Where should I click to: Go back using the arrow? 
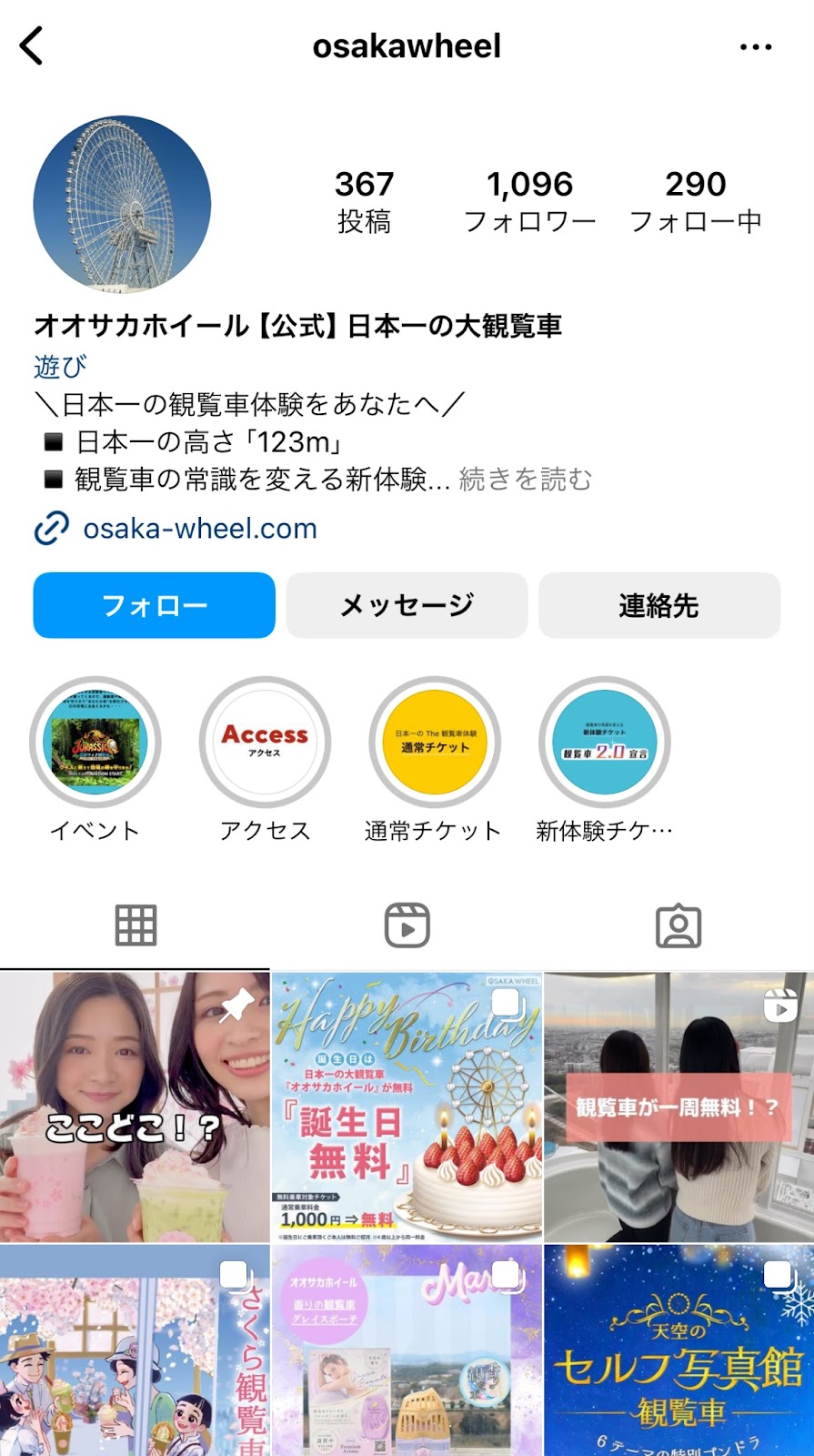[x=32, y=45]
